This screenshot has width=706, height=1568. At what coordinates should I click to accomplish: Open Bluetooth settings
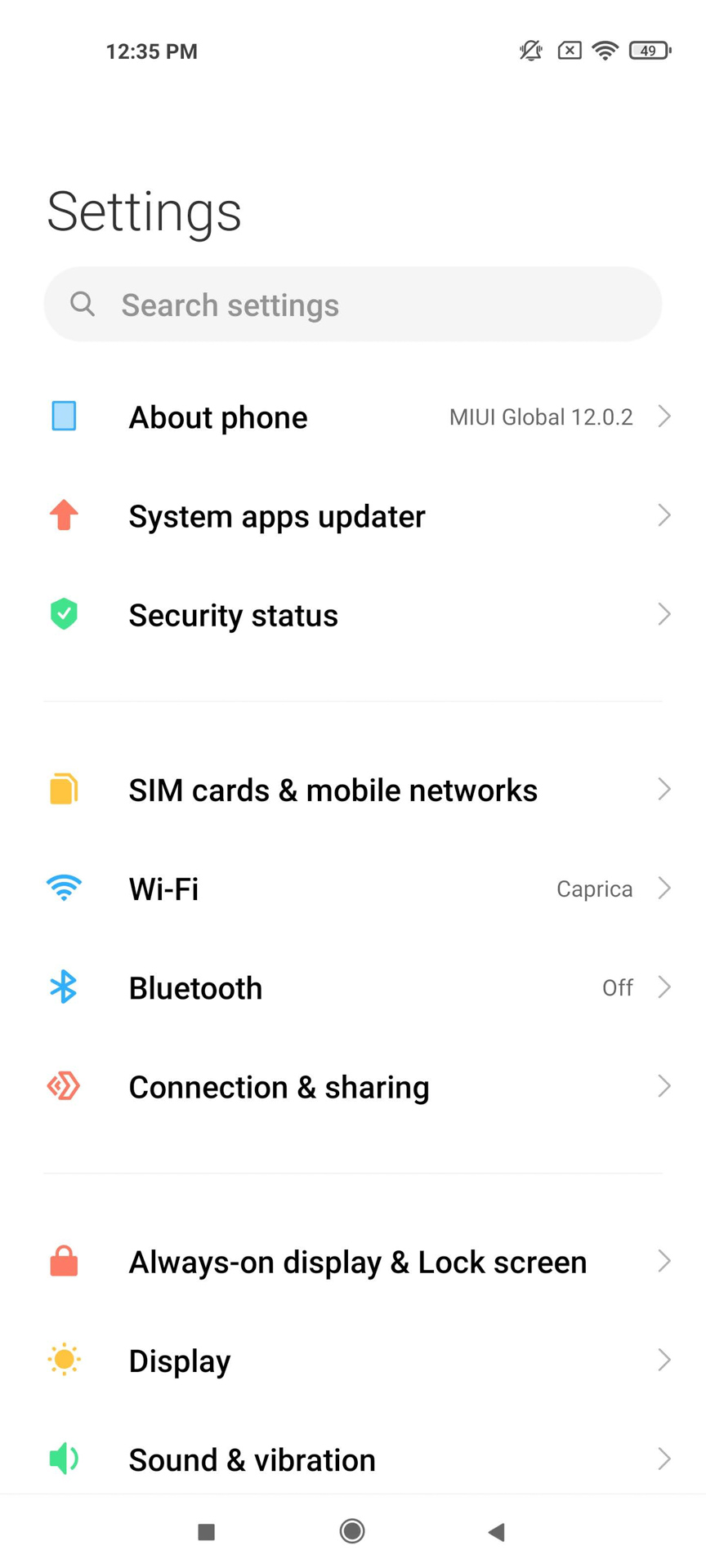click(x=353, y=988)
